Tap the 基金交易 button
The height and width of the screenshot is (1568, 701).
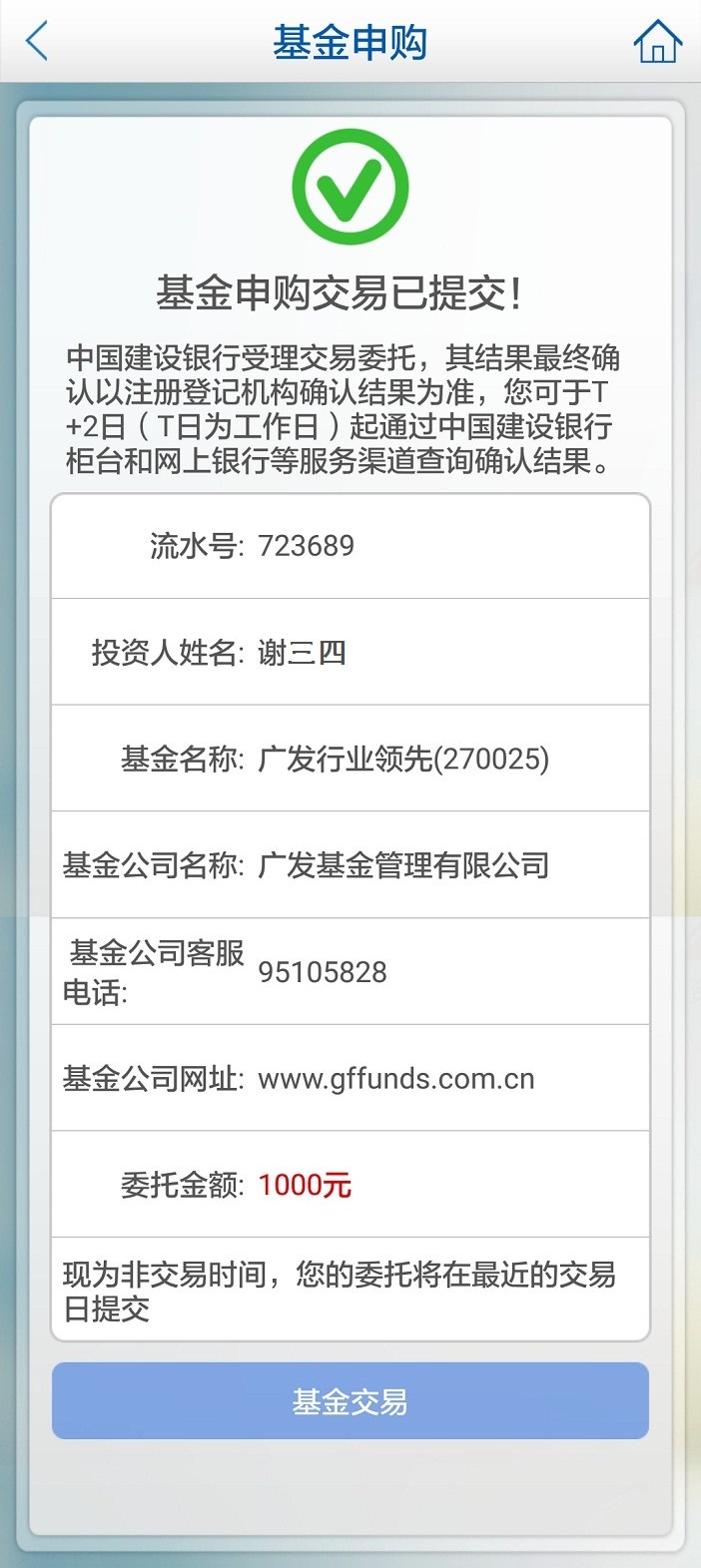(x=350, y=1401)
